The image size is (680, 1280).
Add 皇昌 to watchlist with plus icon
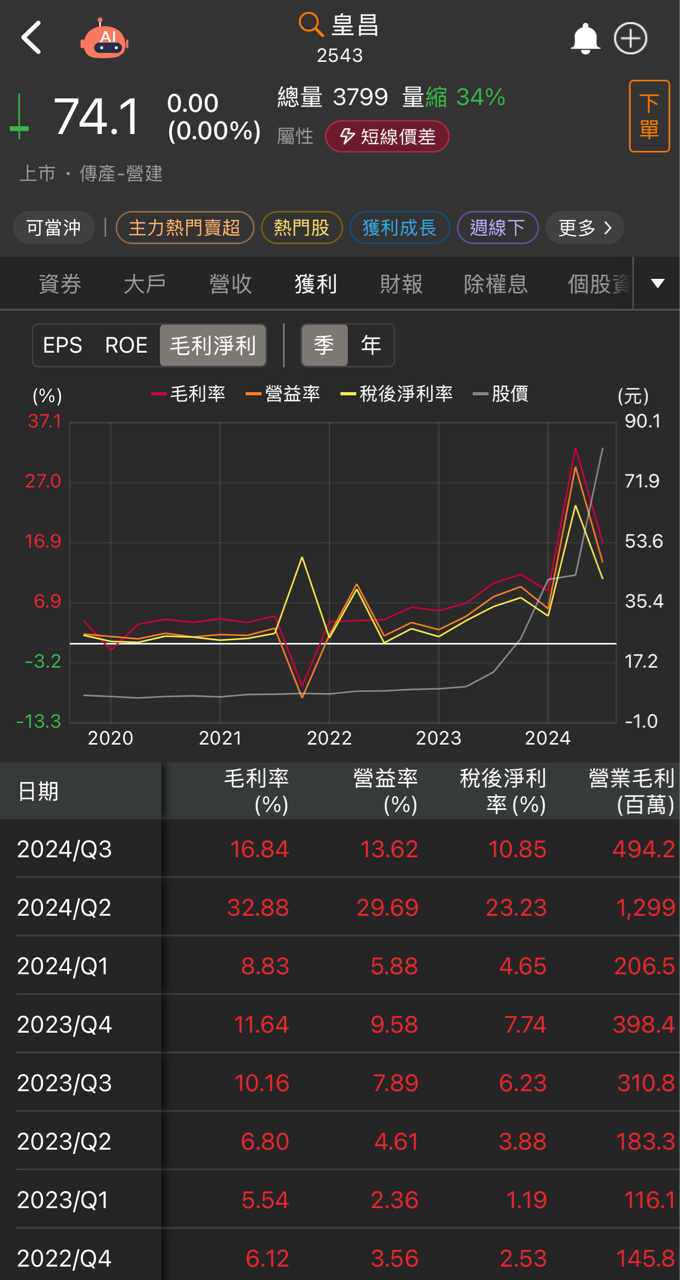click(631, 39)
